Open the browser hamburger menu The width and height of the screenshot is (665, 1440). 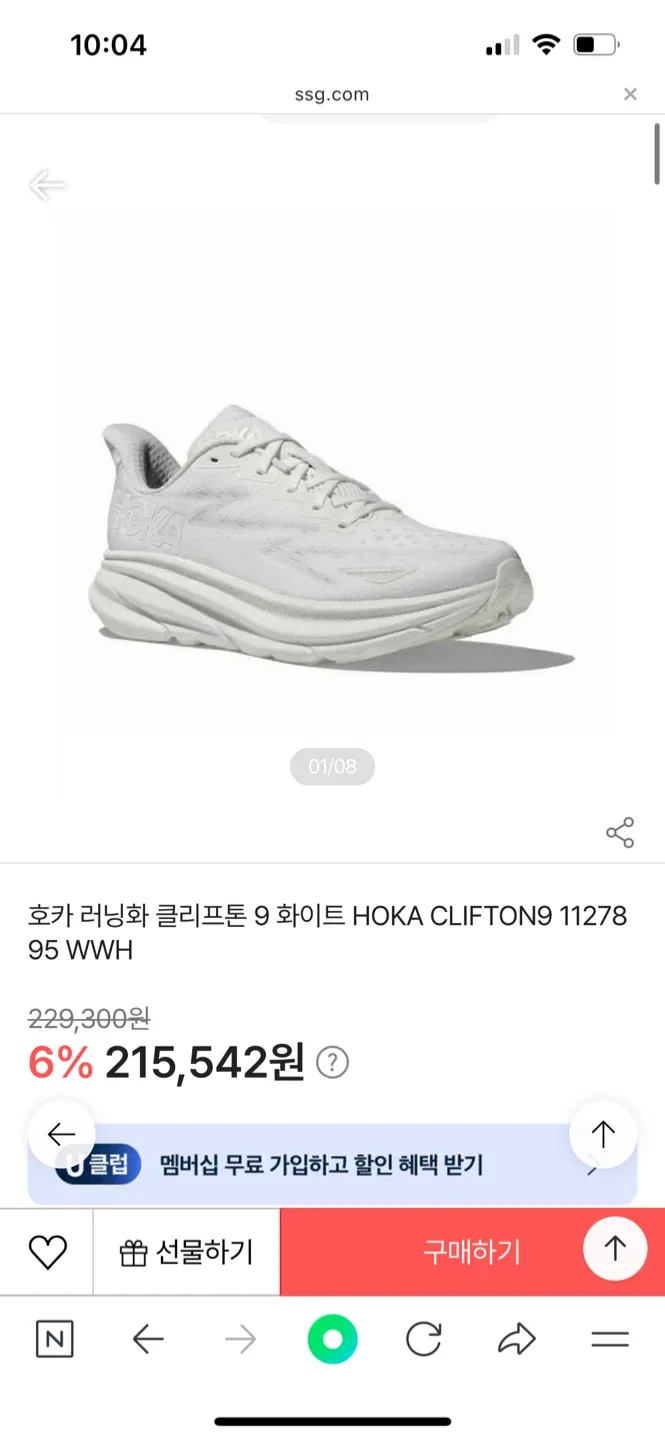610,1339
